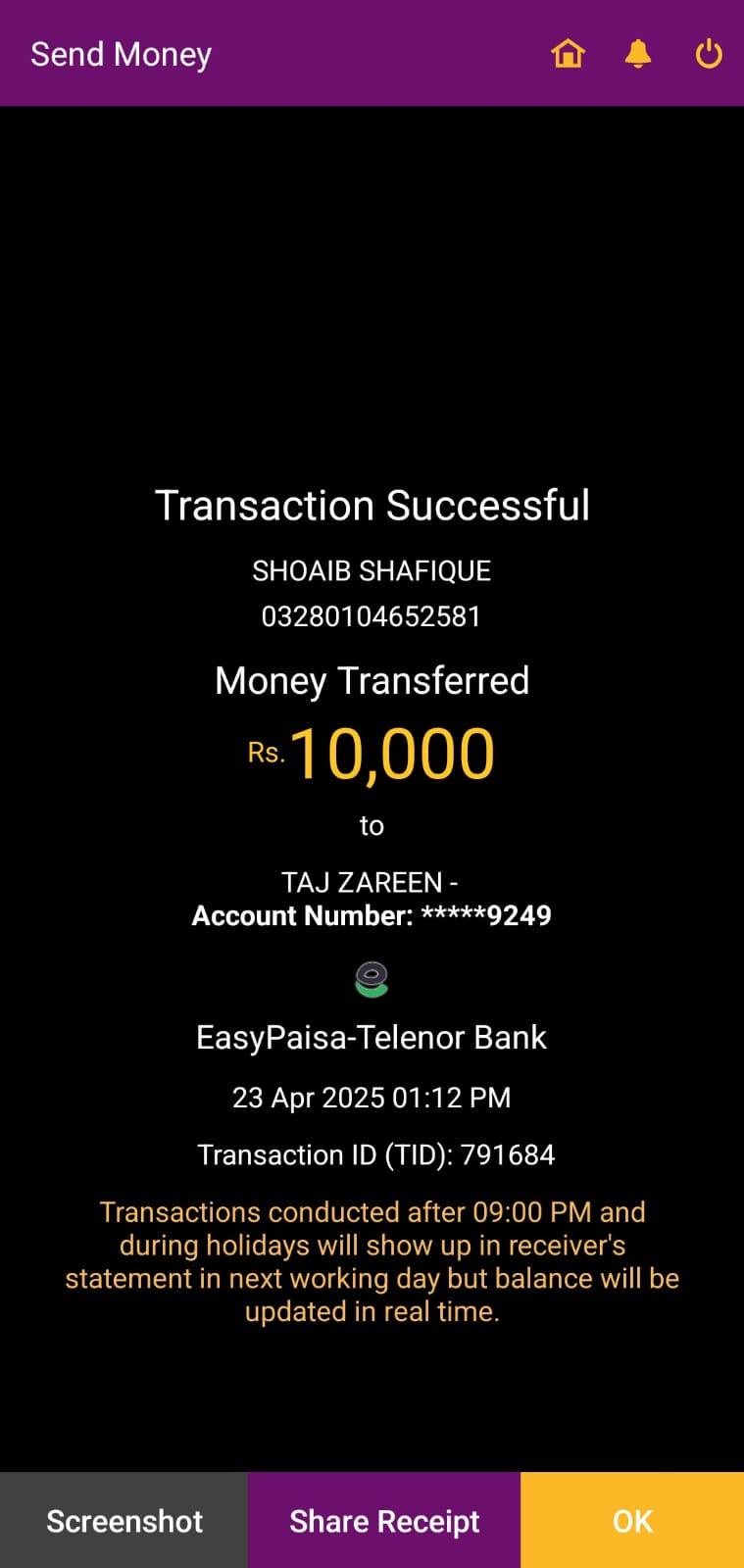Go to the home screen icon
The width and height of the screenshot is (744, 1568).
click(x=568, y=54)
